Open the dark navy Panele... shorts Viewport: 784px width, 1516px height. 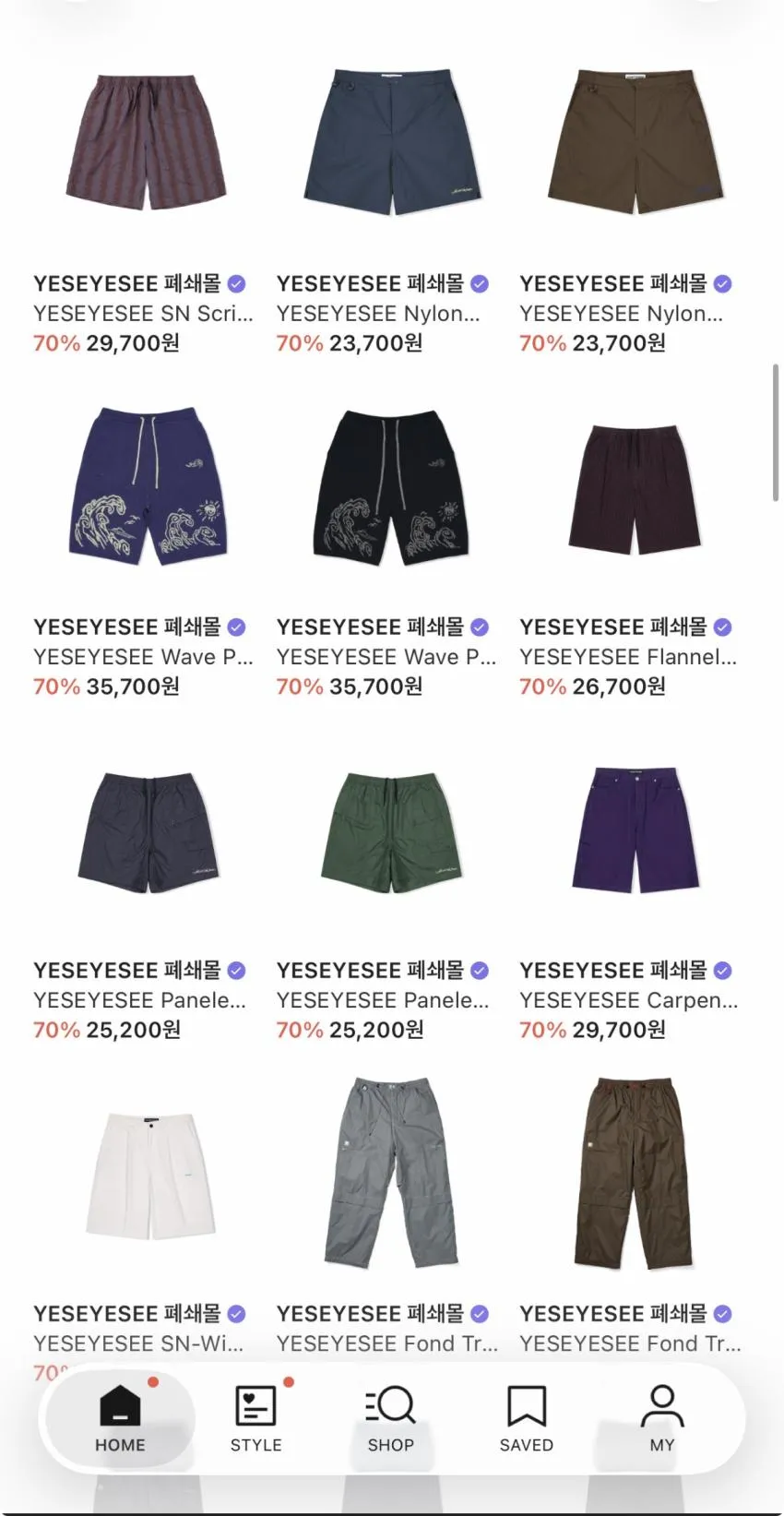[148, 832]
